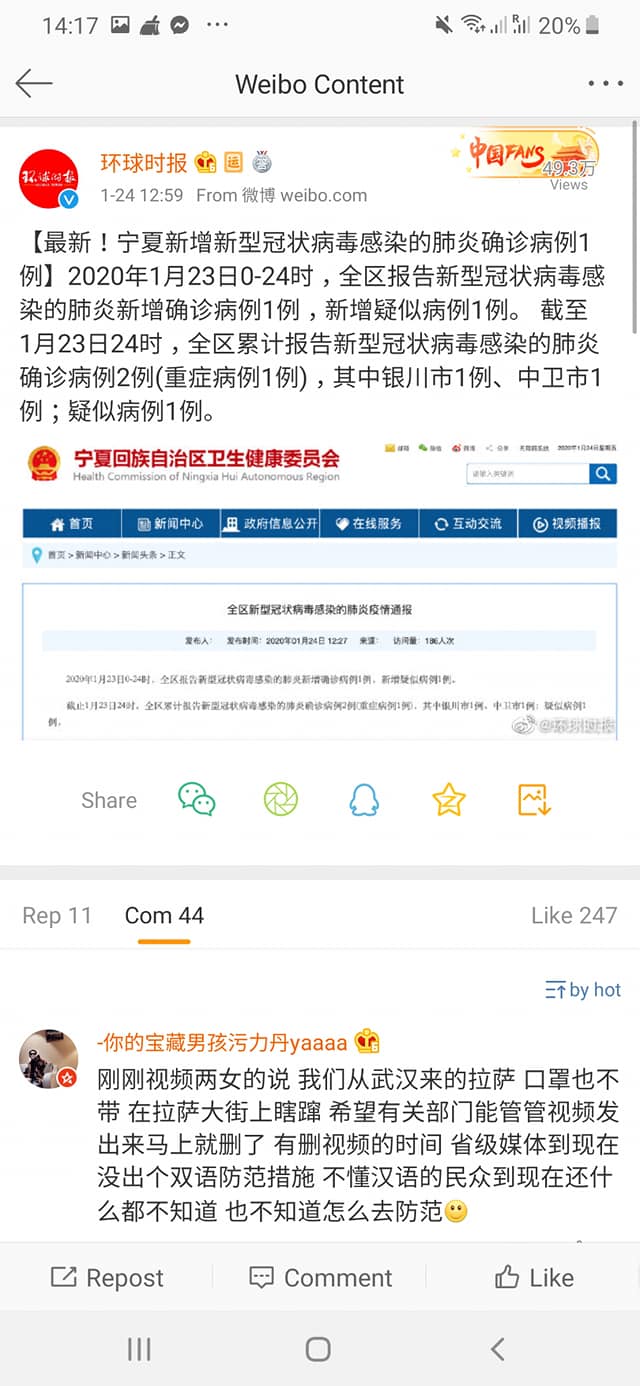Share post to WeChat Moments
The height and width of the screenshot is (1386, 640).
[x=281, y=799]
